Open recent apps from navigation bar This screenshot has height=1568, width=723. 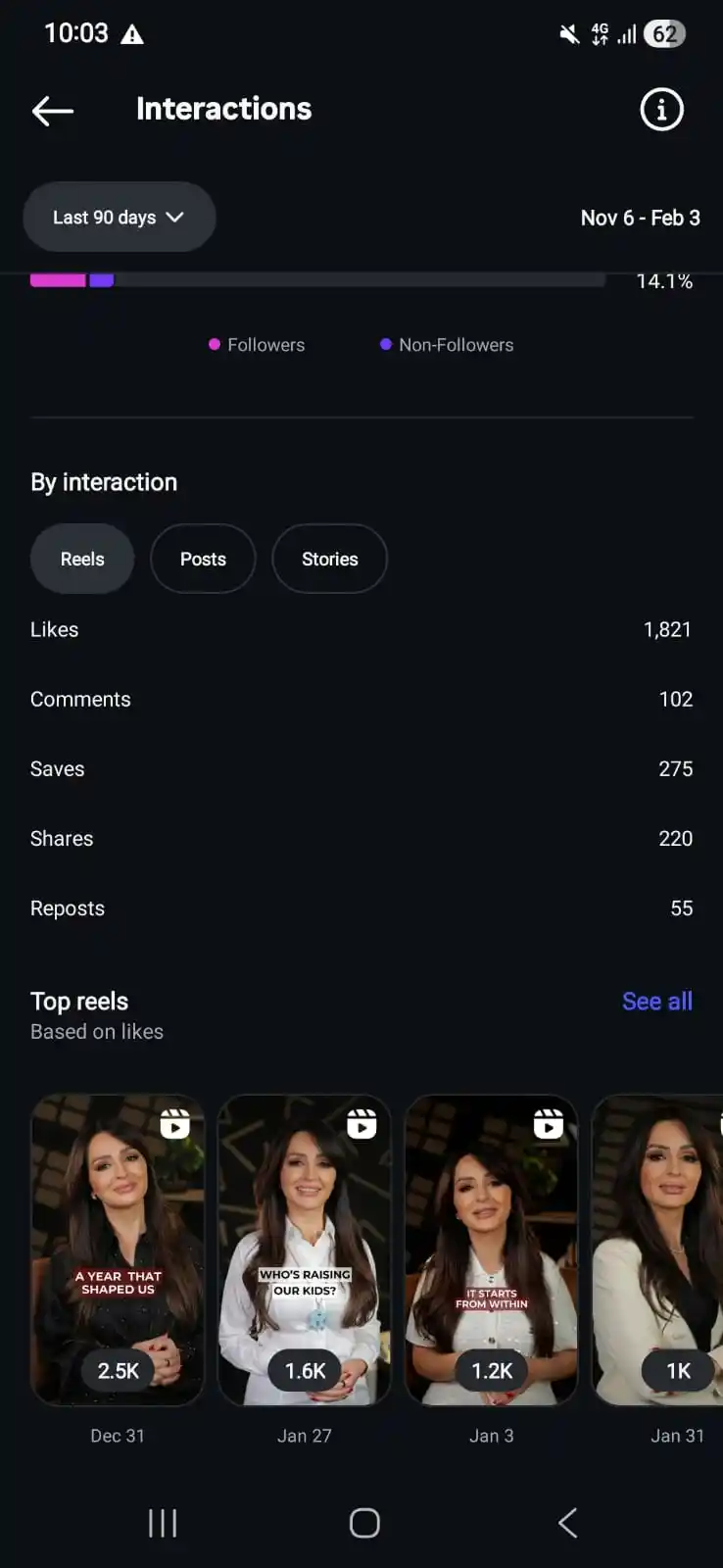(x=163, y=1523)
